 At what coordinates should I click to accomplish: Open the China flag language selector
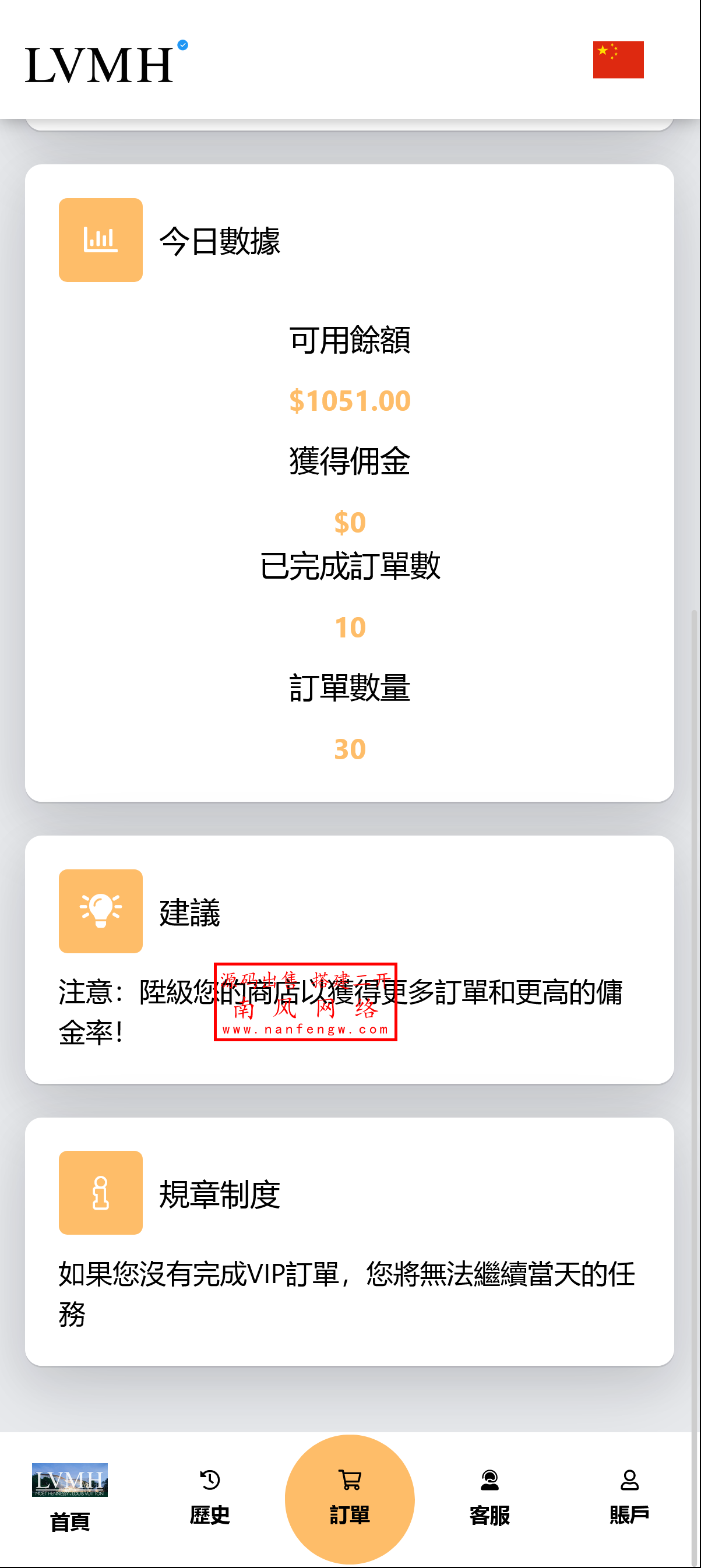coord(618,59)
